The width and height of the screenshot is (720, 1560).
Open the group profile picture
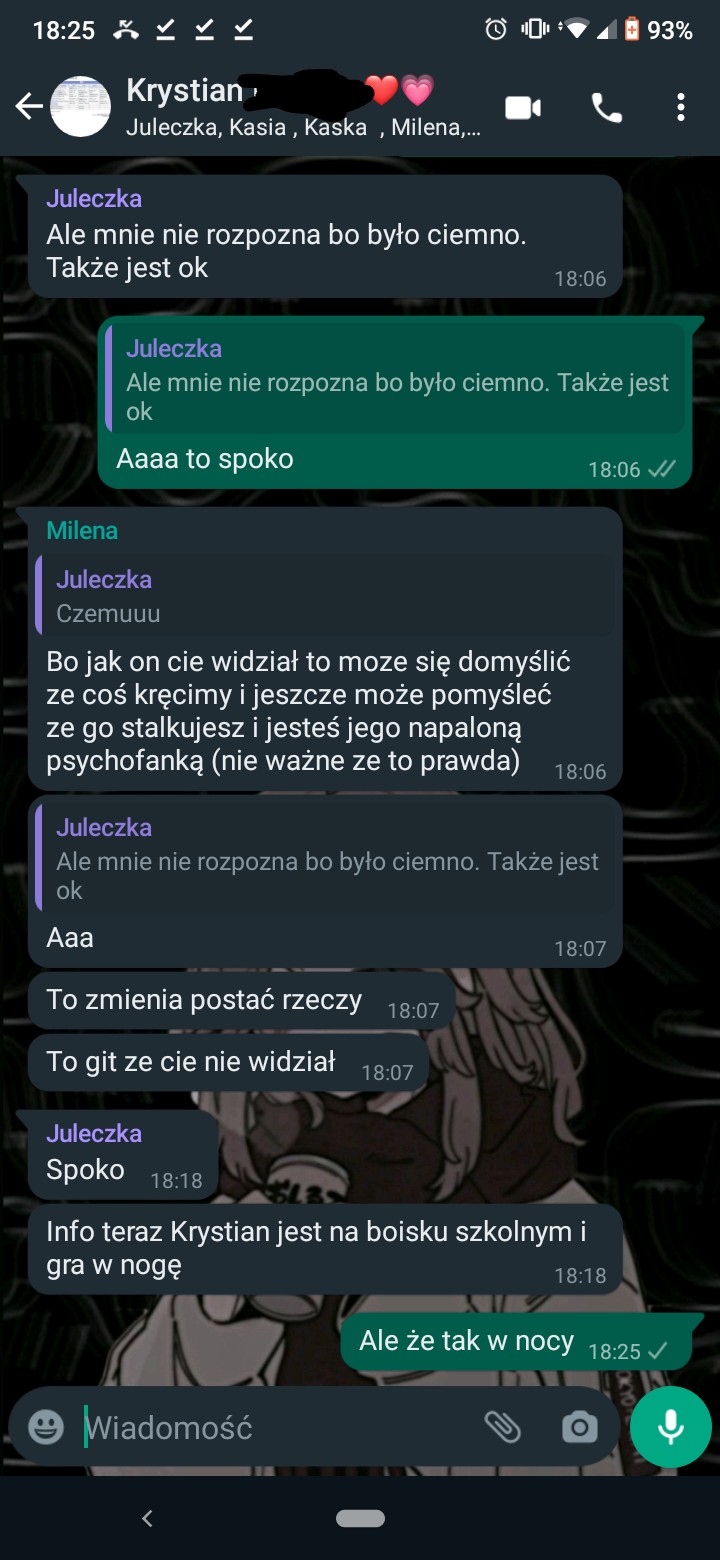[x=81, y=106]
